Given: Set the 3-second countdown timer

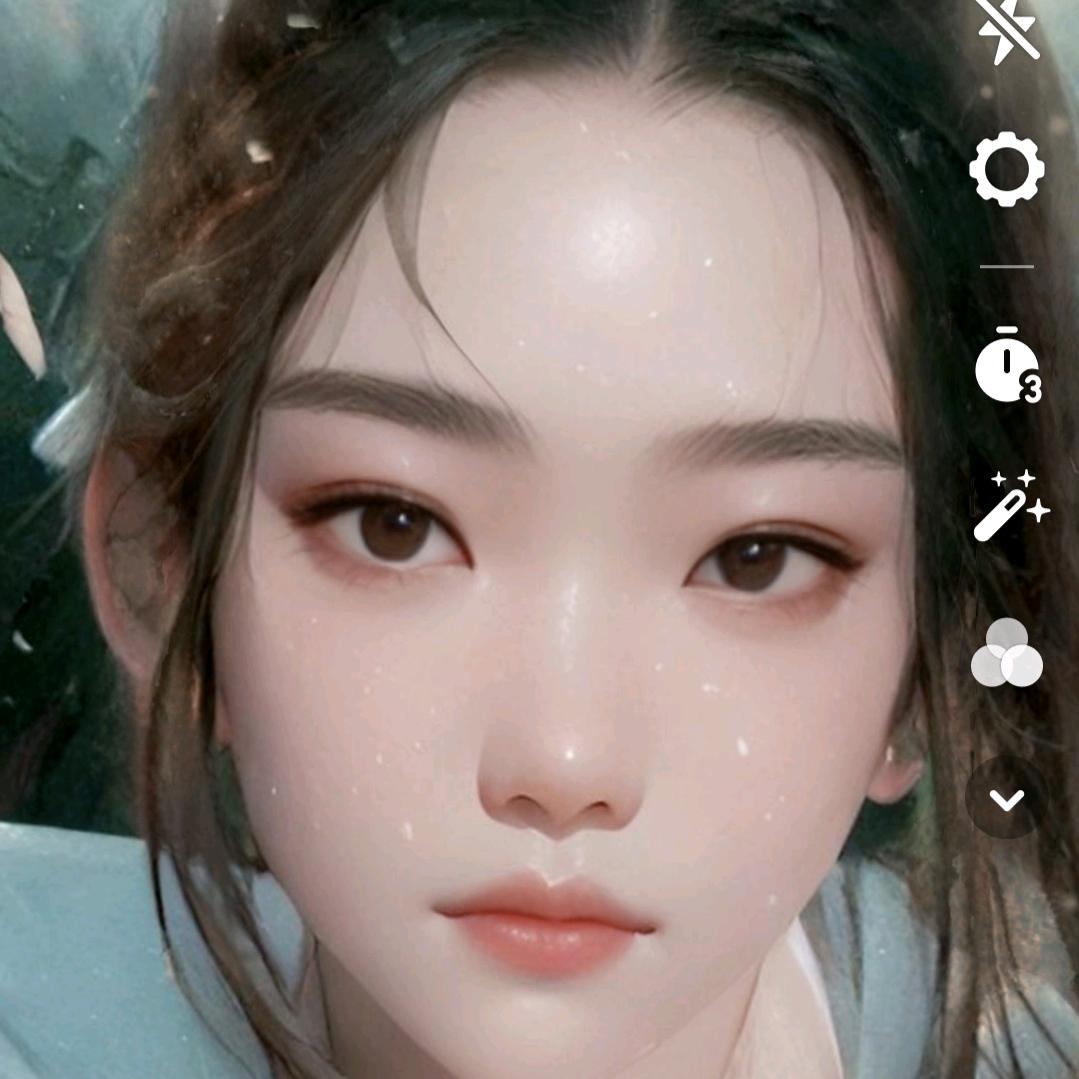Looking at the screenshot, I should pos(1007,366).
